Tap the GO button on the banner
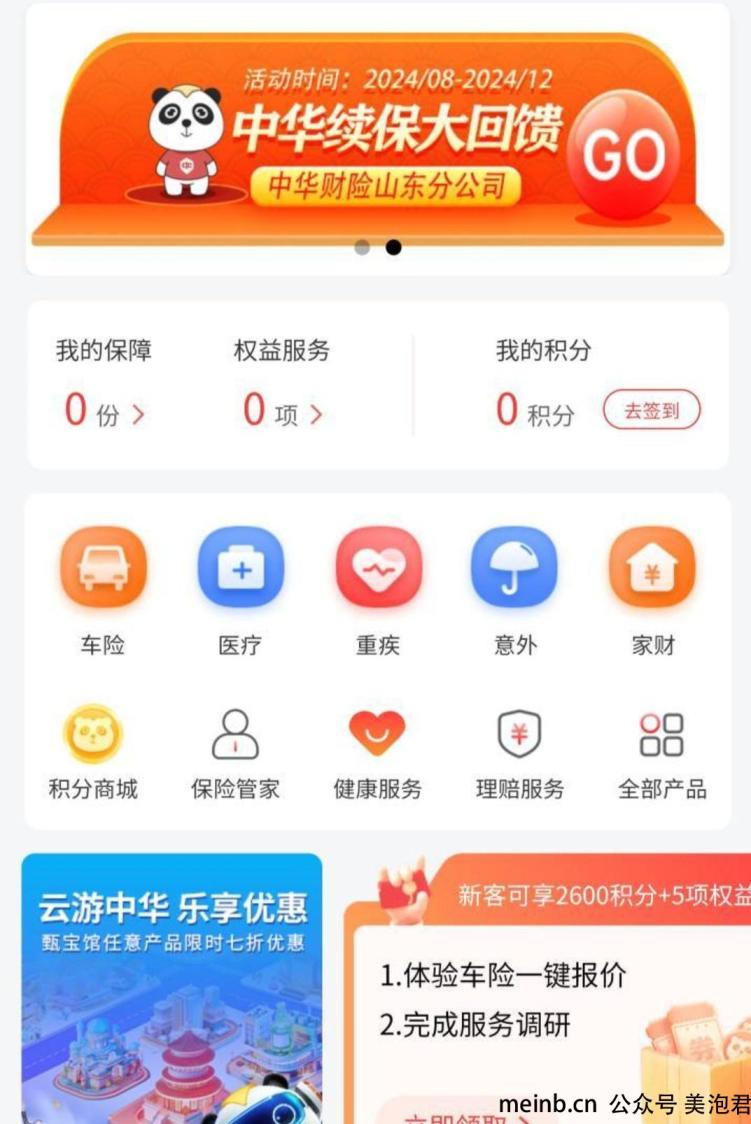The height and width of the screenshot is (1124, 751). [x=623, y=155]
